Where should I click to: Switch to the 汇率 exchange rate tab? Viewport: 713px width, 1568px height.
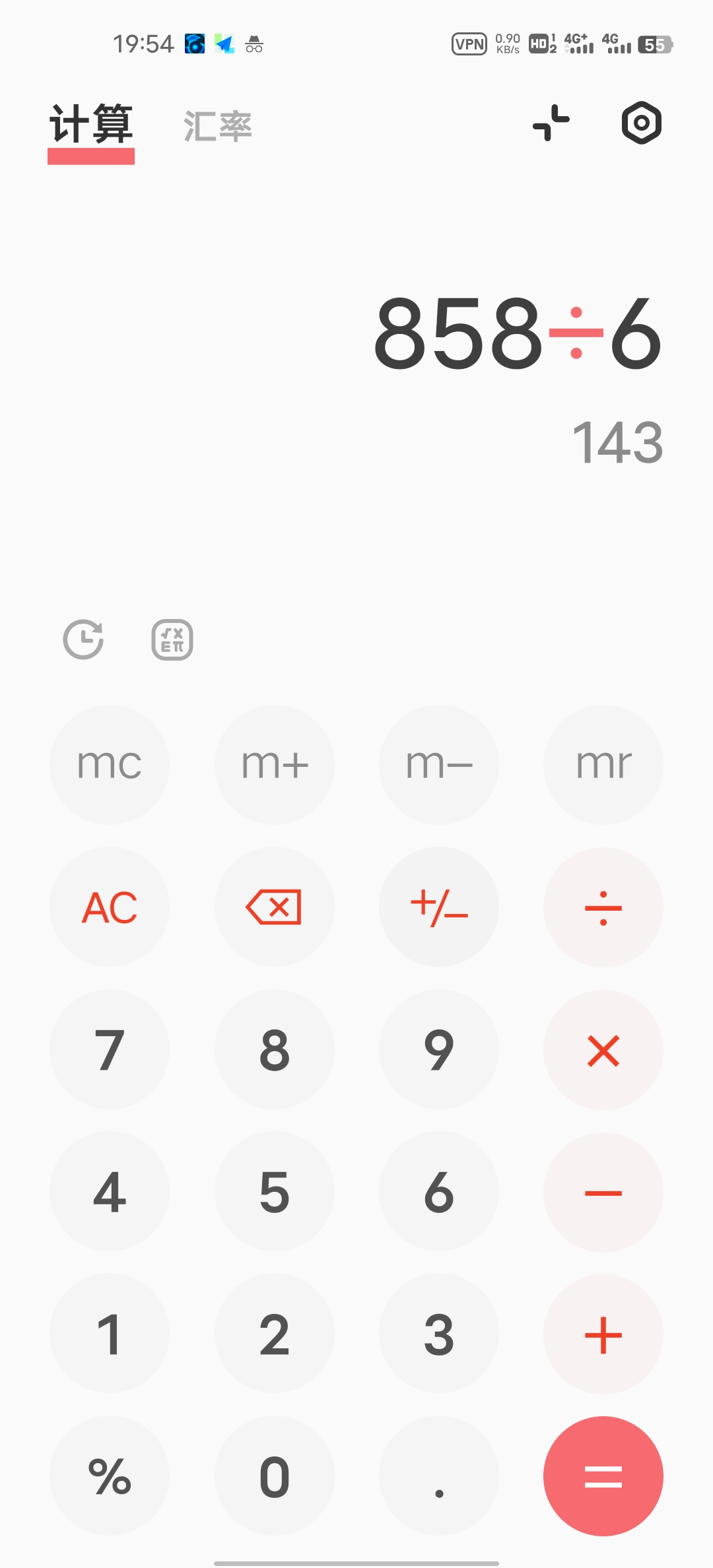(217, 125)
